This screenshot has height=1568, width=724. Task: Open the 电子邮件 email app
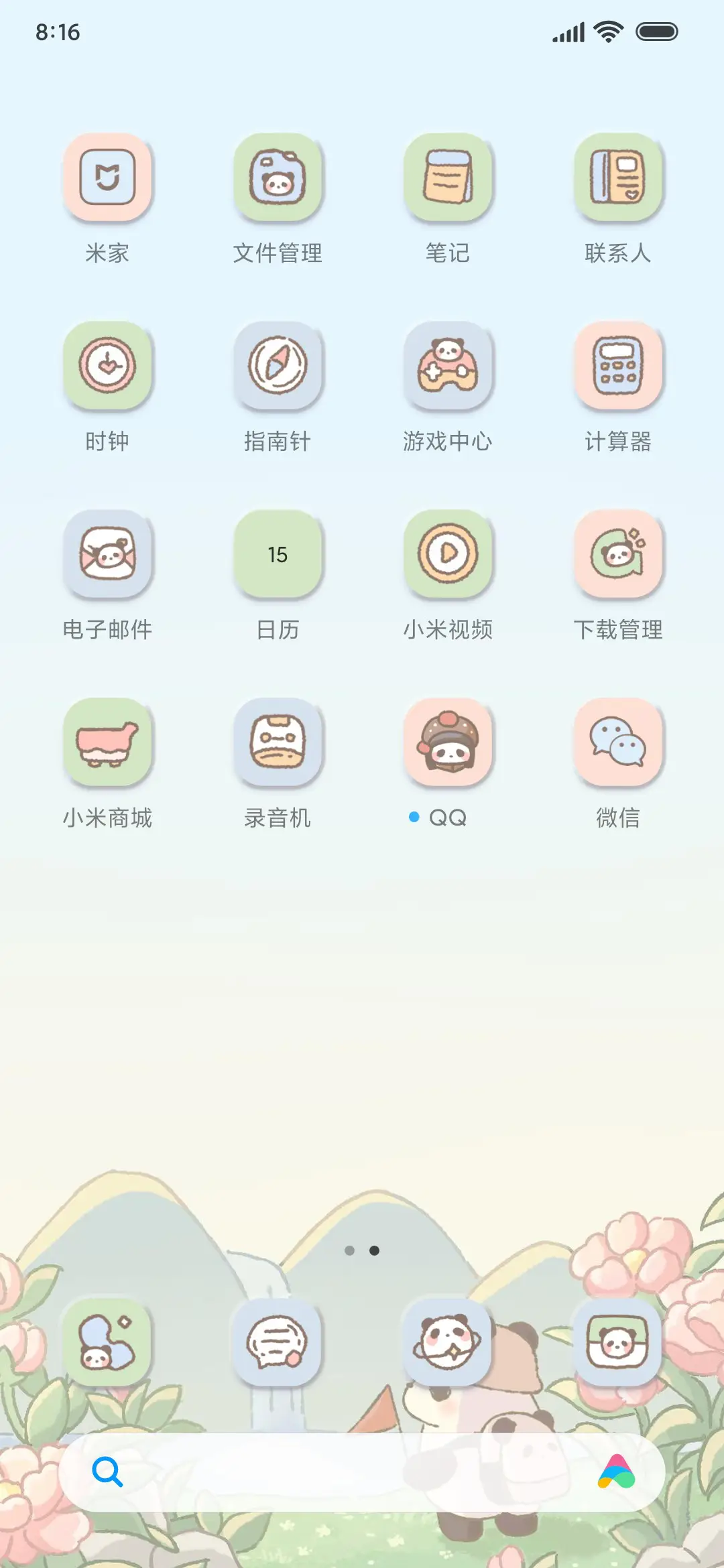108,554
